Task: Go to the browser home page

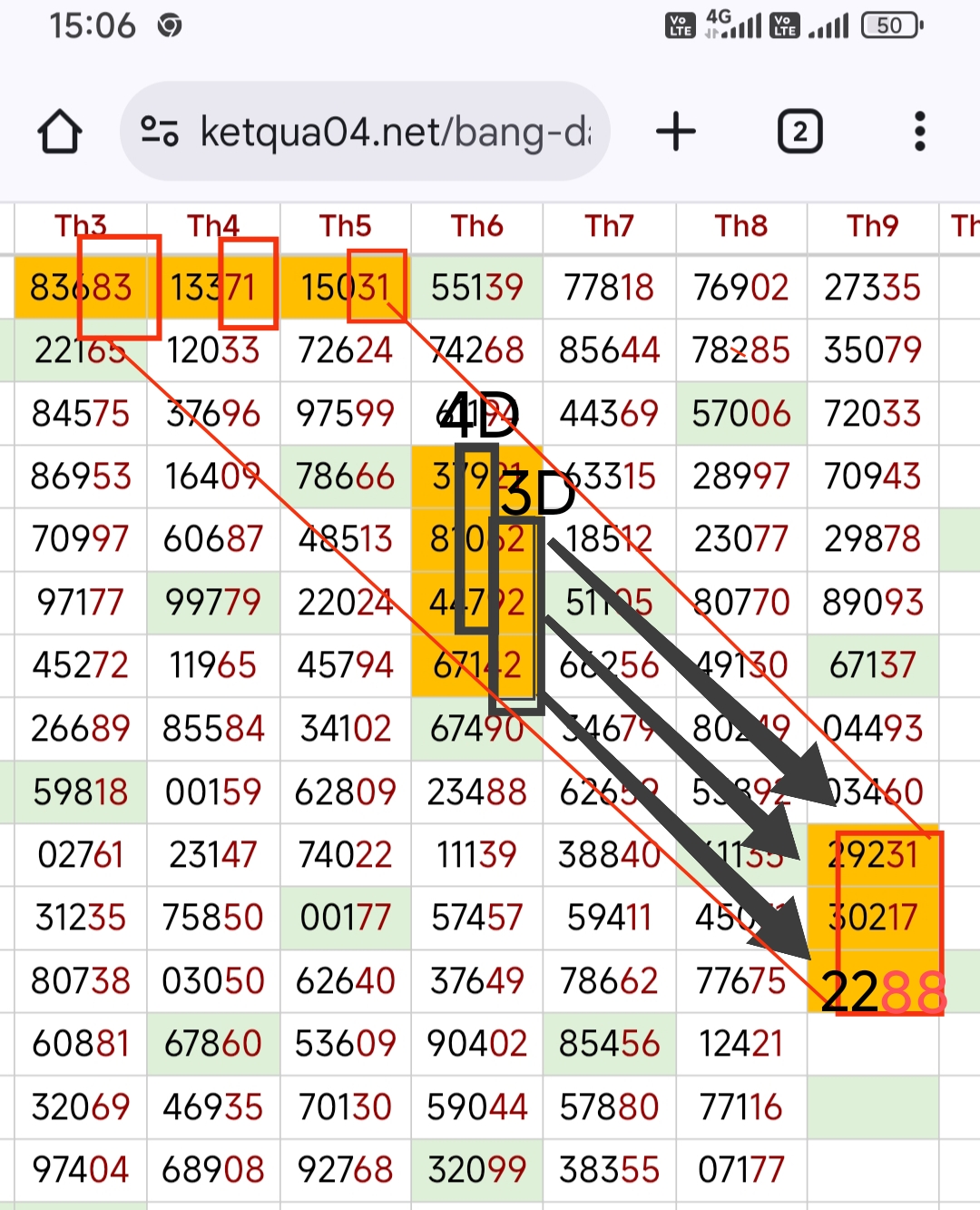Action: (60, 132)
